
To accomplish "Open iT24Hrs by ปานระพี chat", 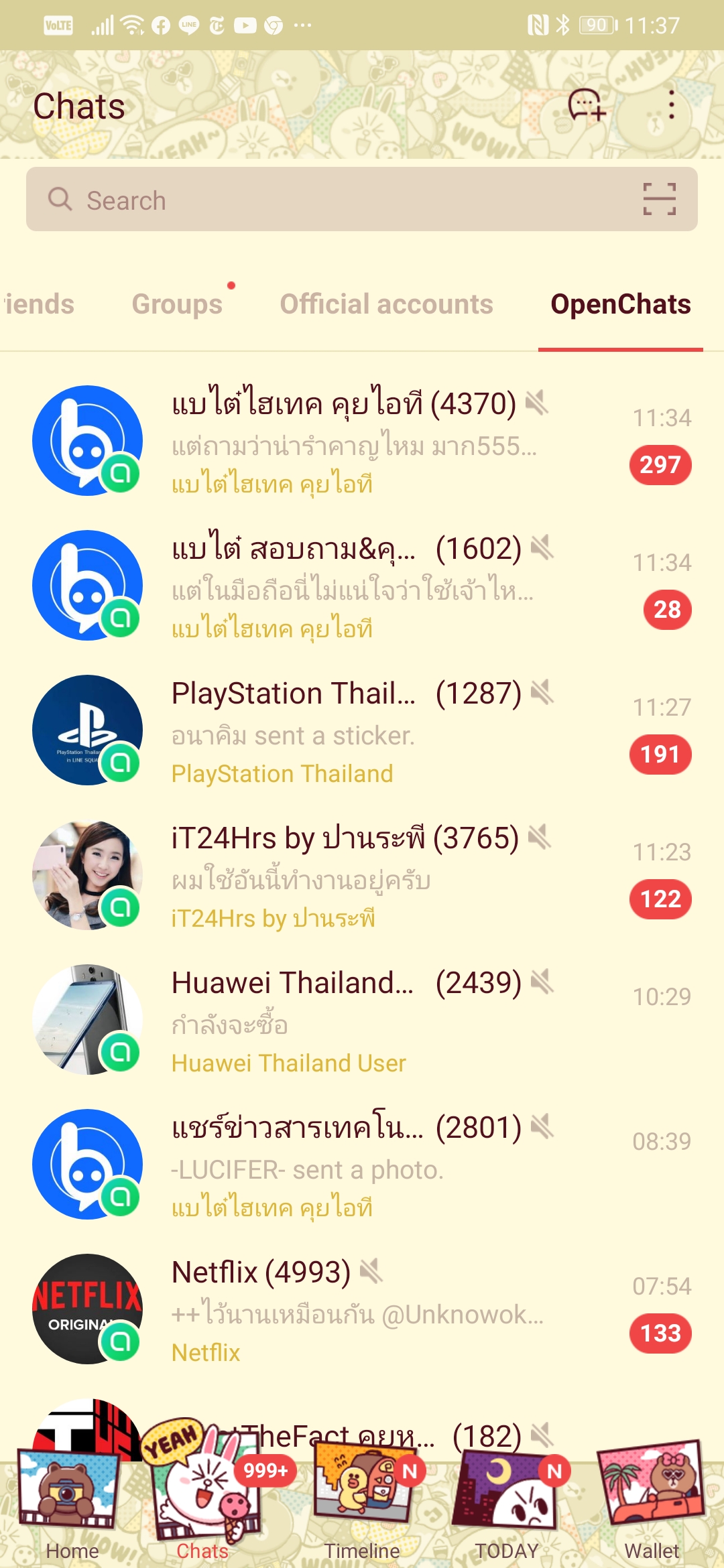I will click(362, 875).
